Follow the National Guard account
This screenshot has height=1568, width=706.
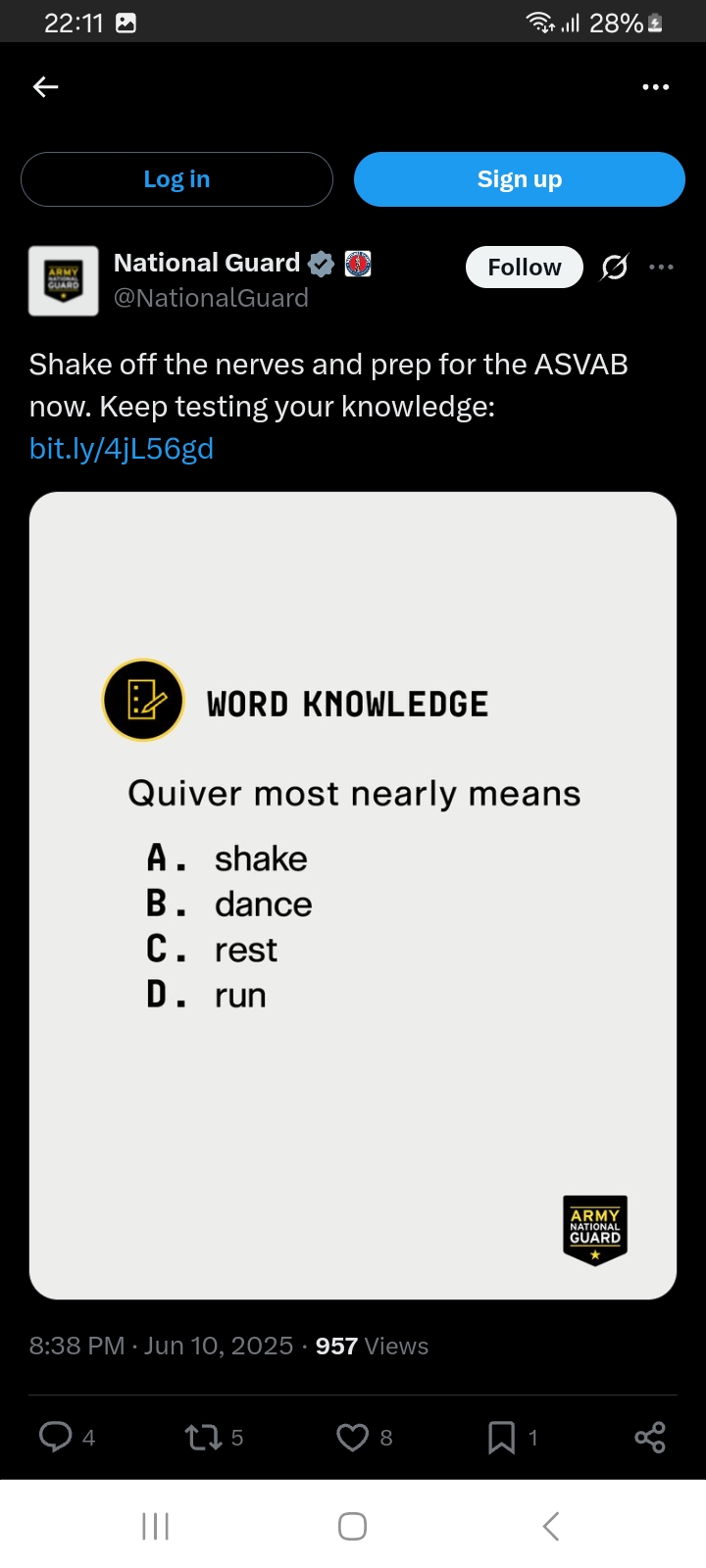tap(525, 267)
